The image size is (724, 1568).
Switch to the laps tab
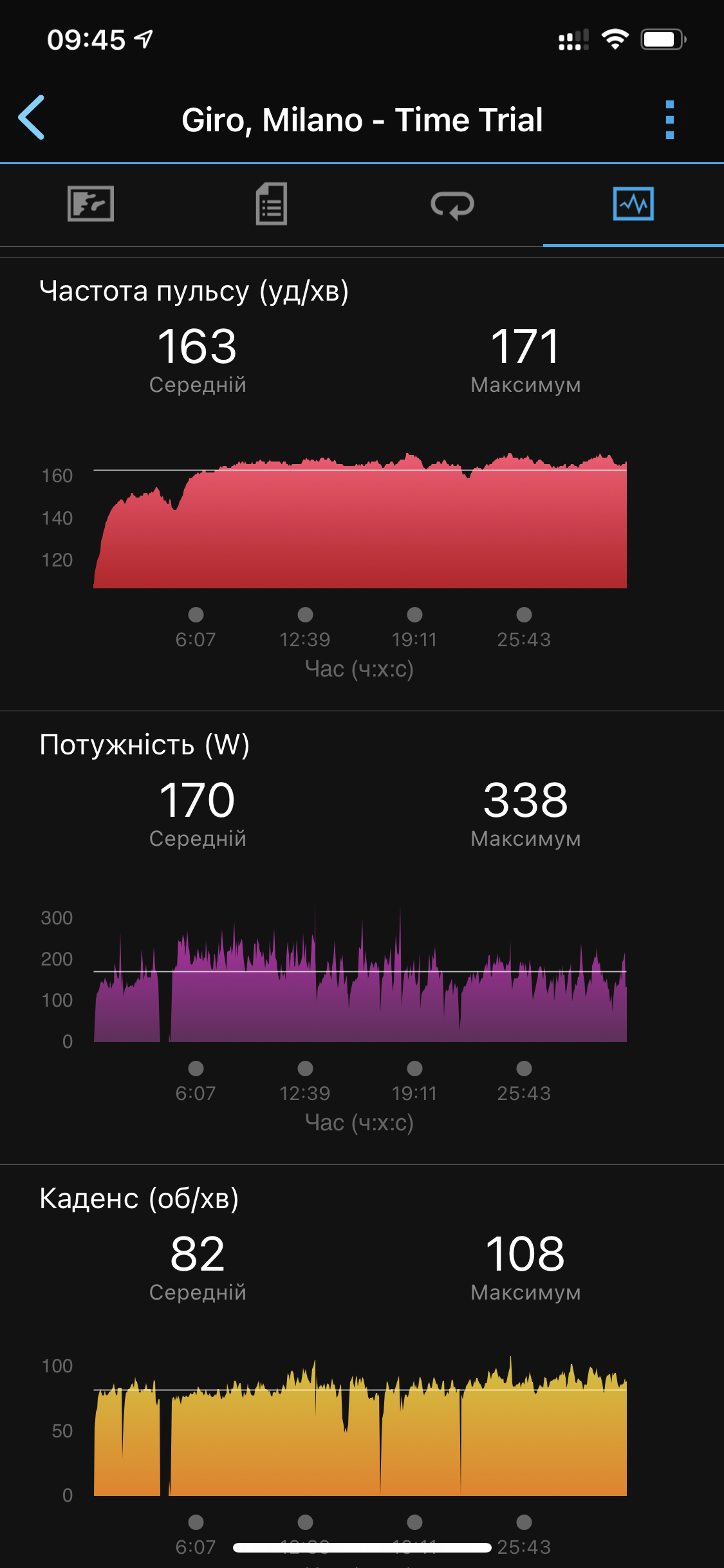coord(452,205)
